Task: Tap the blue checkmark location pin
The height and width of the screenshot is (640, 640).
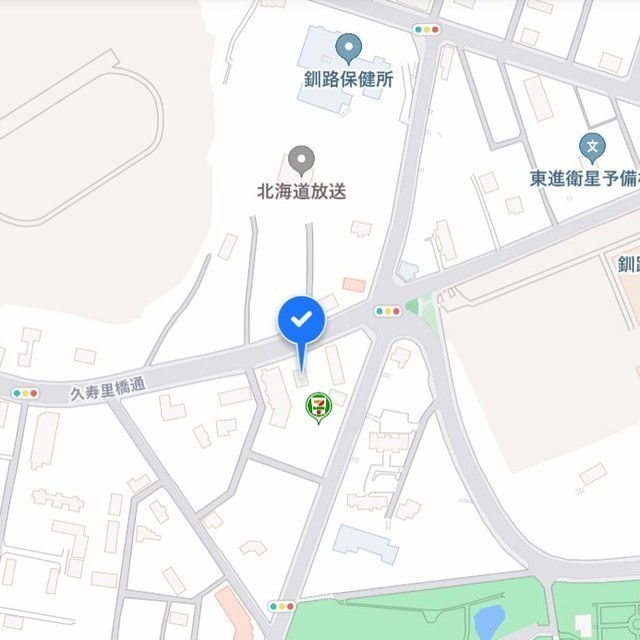Action: tap(300, 321)
